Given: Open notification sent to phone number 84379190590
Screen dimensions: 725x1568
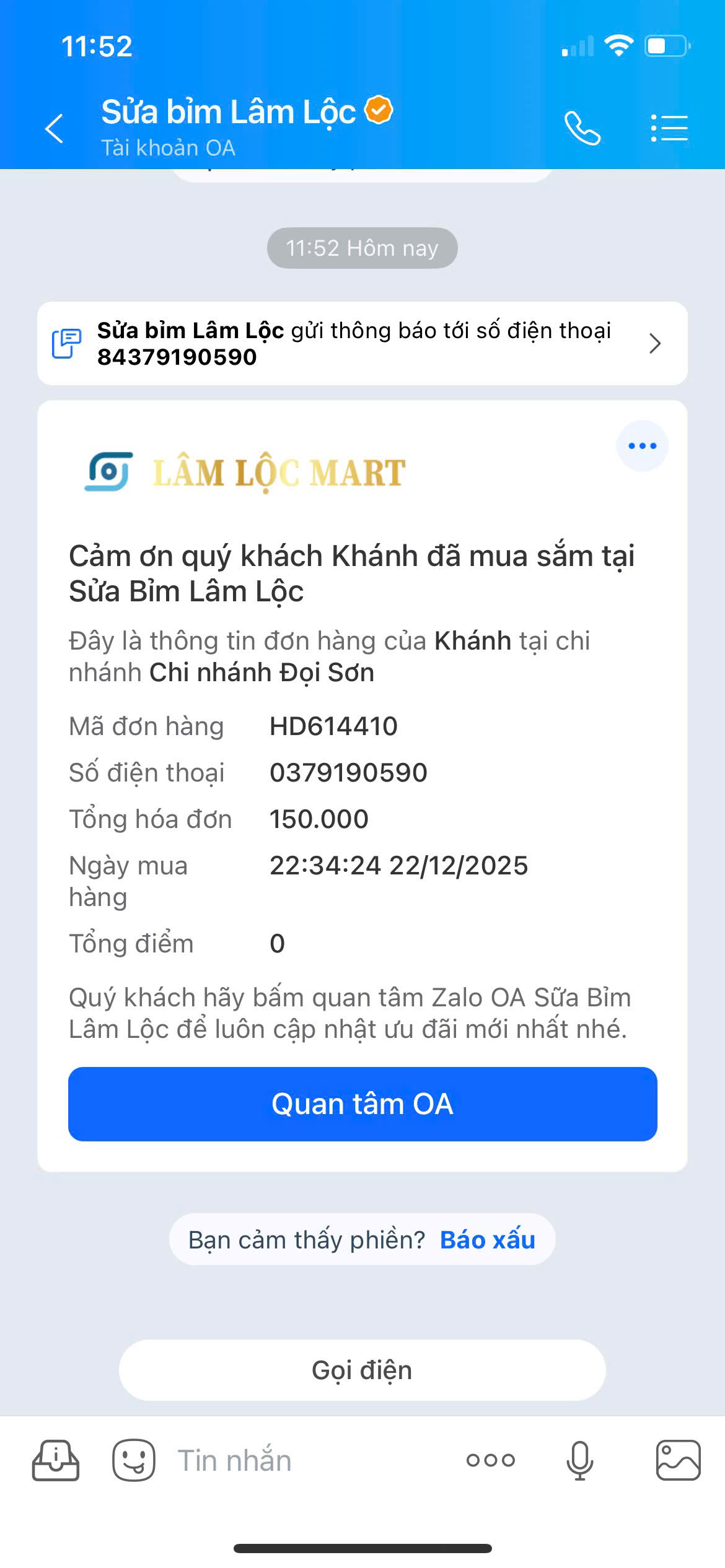Looking at the screenshot, I should (362, 344).
